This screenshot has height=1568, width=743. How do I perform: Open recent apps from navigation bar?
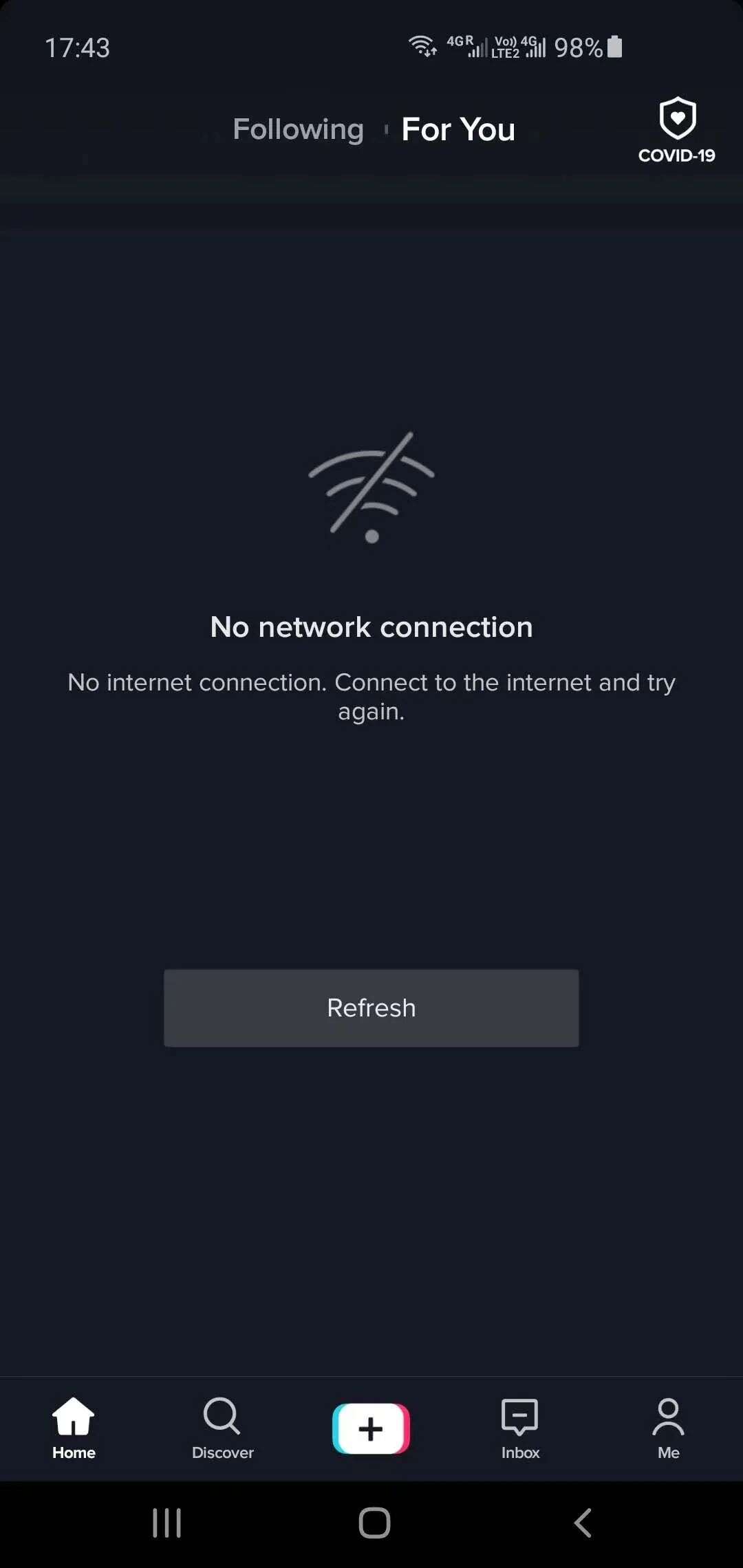[x=166, y=1523]
